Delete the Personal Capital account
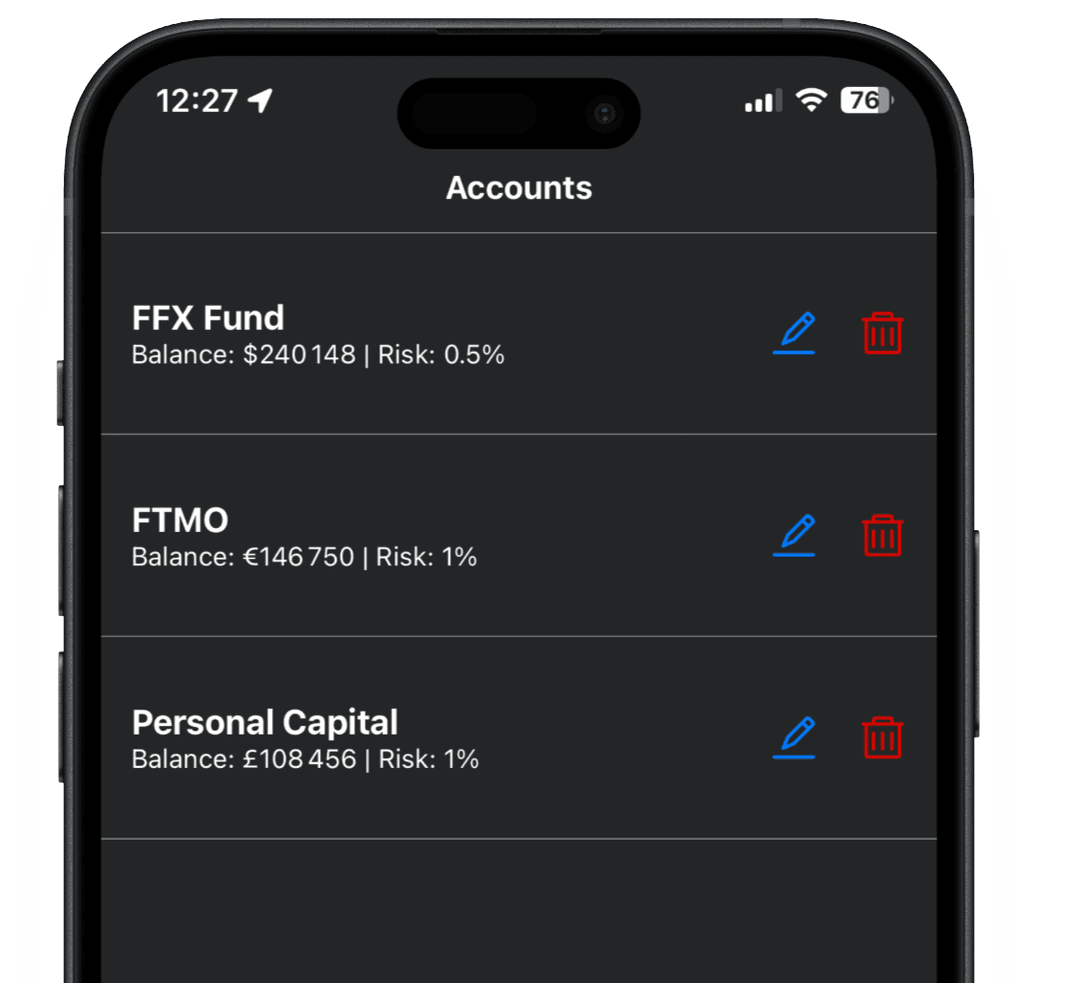Image resolution: width=1080 pixels, height=983 pixels. (882, 738)
